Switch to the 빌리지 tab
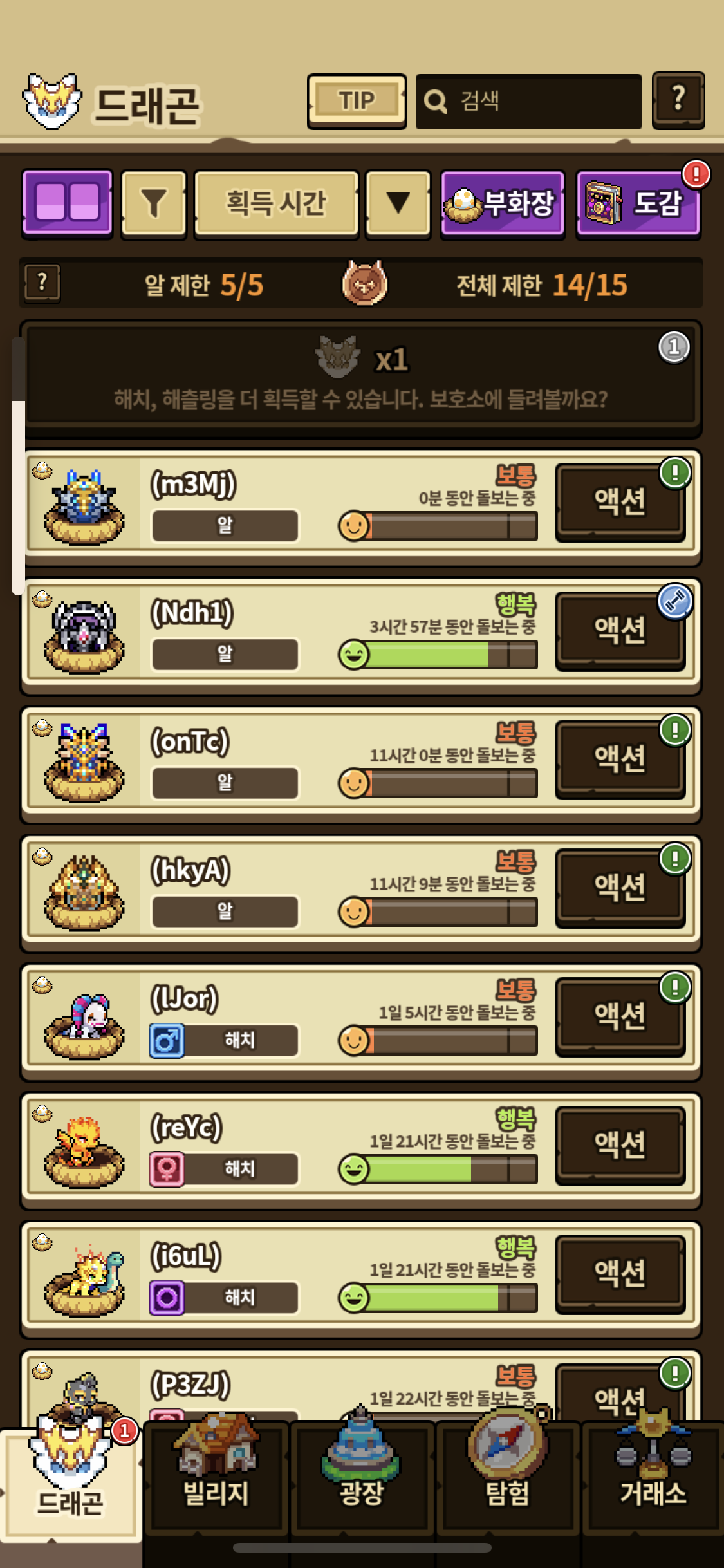The image size is (724, 1568). (216, 1480)
